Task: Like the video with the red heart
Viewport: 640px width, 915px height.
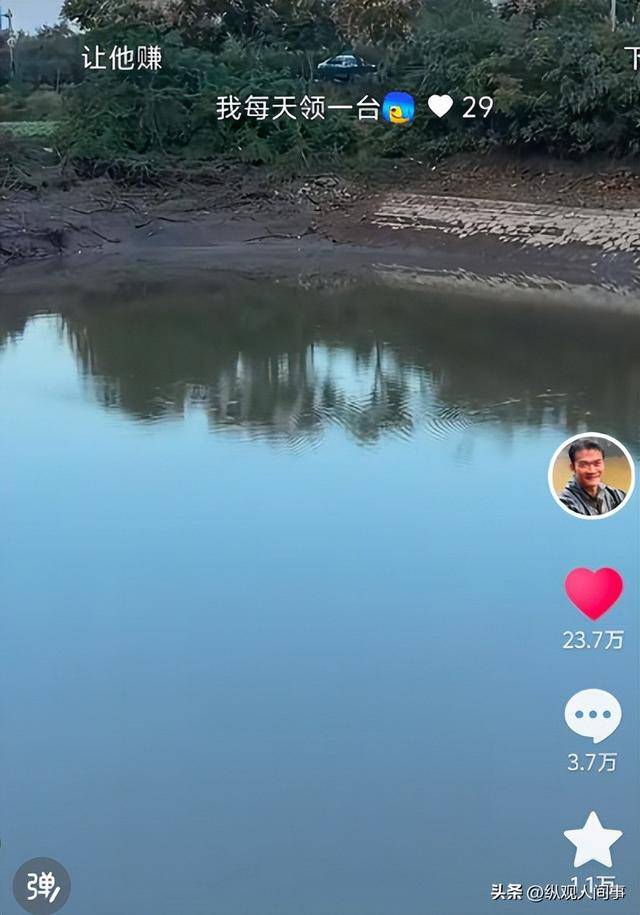Action: [x=593, y=593]
